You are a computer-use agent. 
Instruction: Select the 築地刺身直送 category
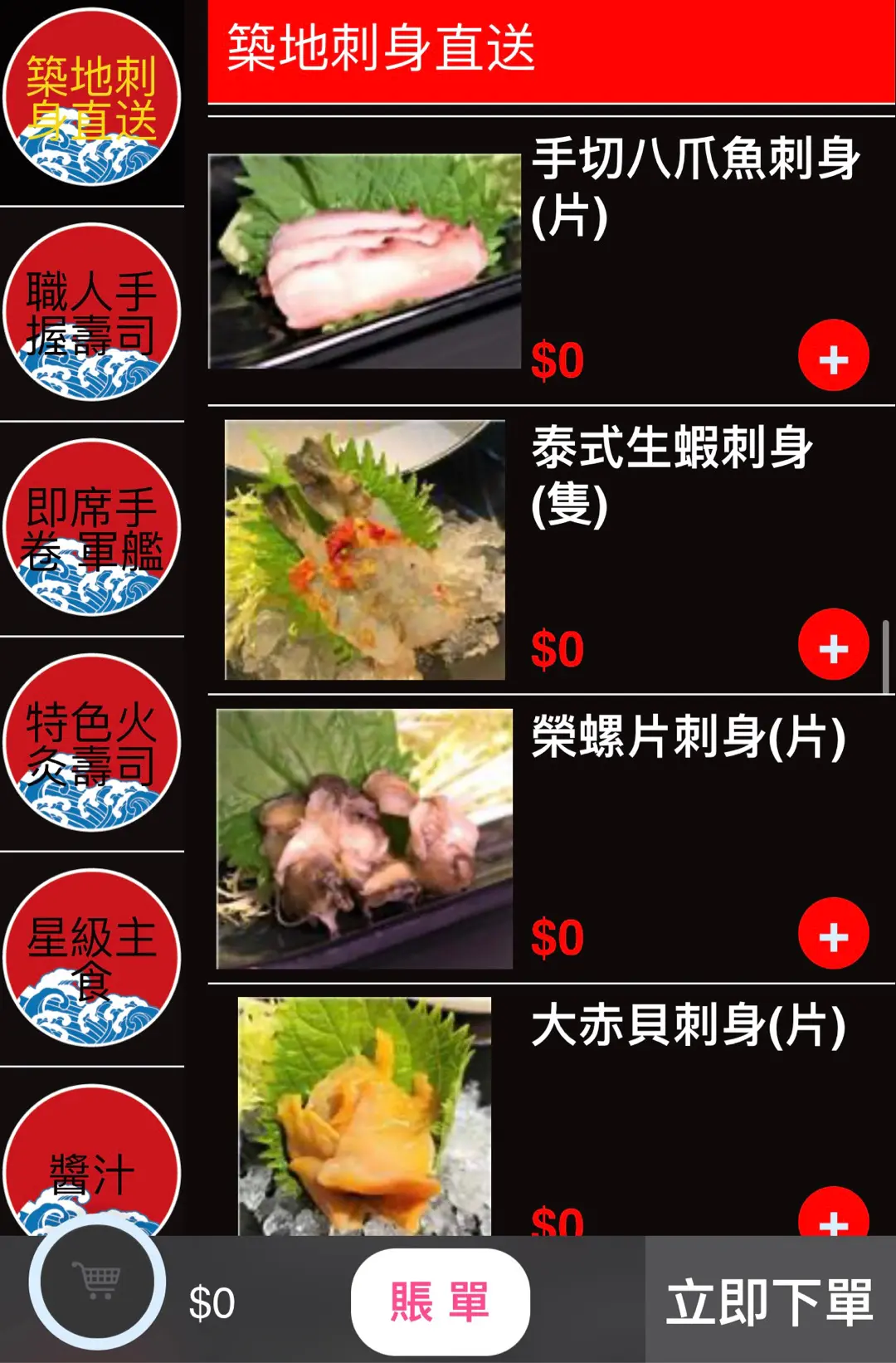pyautogui.click(x=91, y=98)
